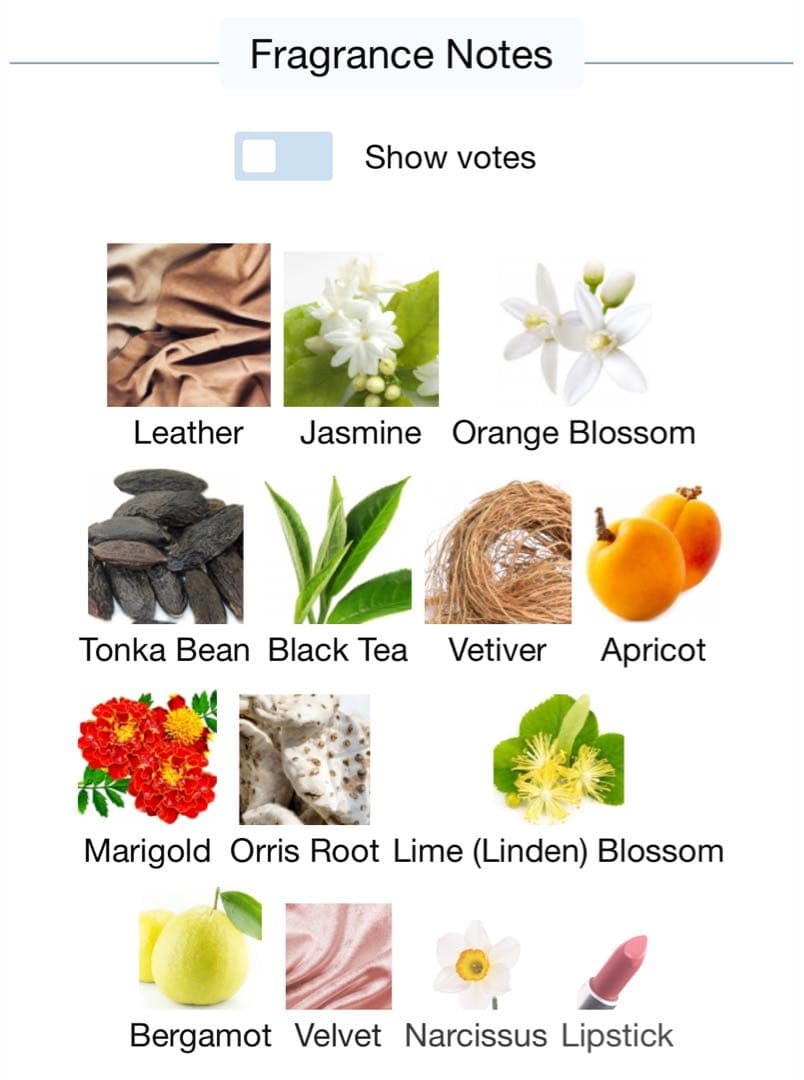The height and width of the screenshot is (1080, 804).
Task: View the Narcissus note
Action: [476, 964]
